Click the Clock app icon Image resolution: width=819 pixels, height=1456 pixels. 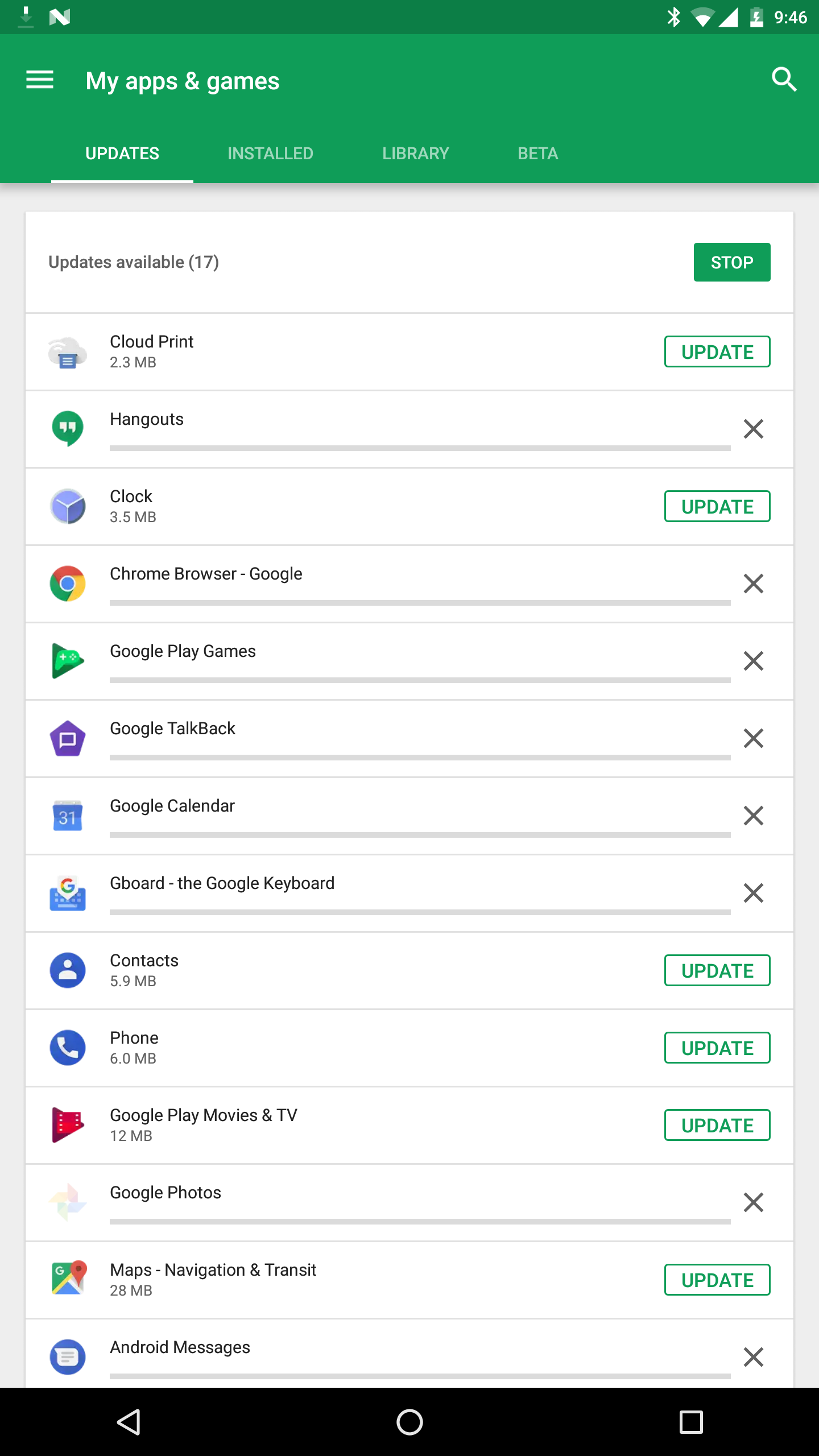pyautogui.click(x=67, y=506)
